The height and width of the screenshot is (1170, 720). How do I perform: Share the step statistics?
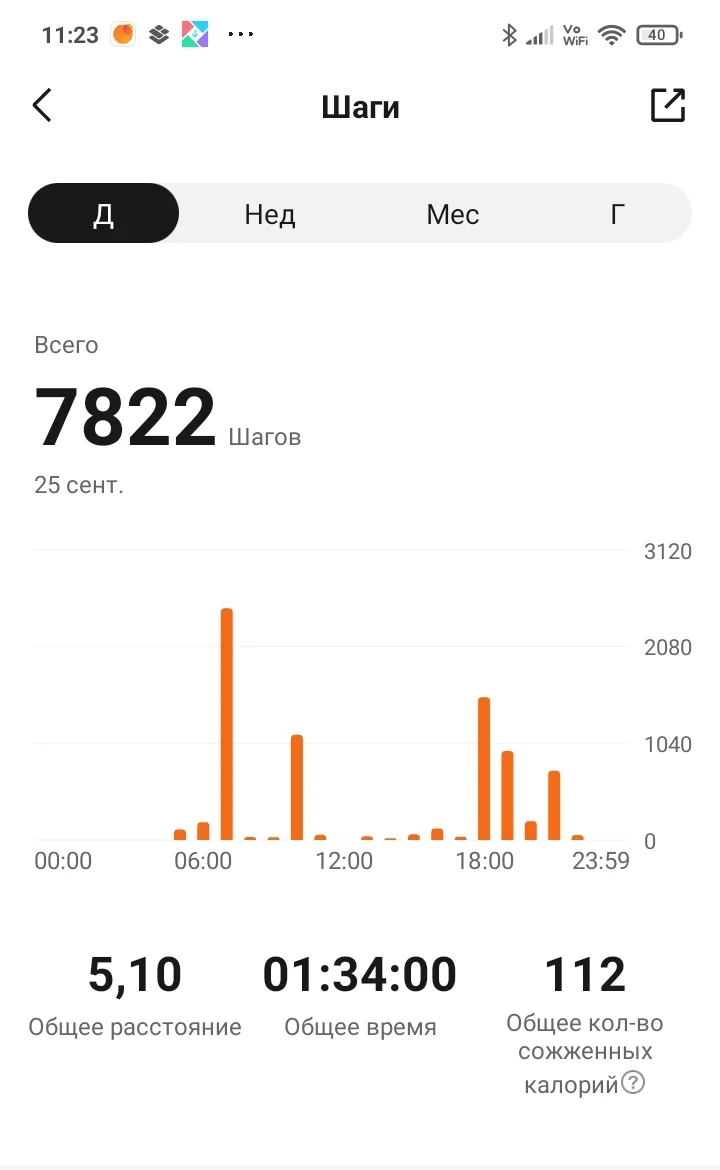point(667,106)
